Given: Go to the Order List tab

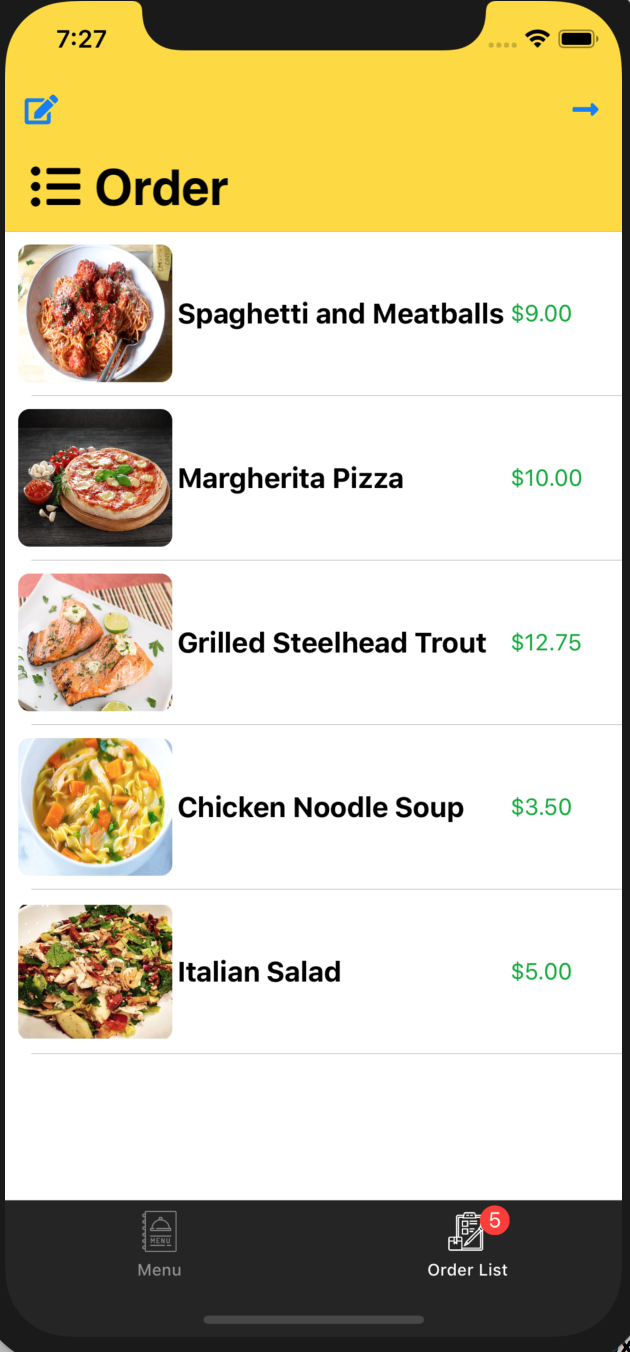Looking at the screenshot, I should coord(468,1244).
